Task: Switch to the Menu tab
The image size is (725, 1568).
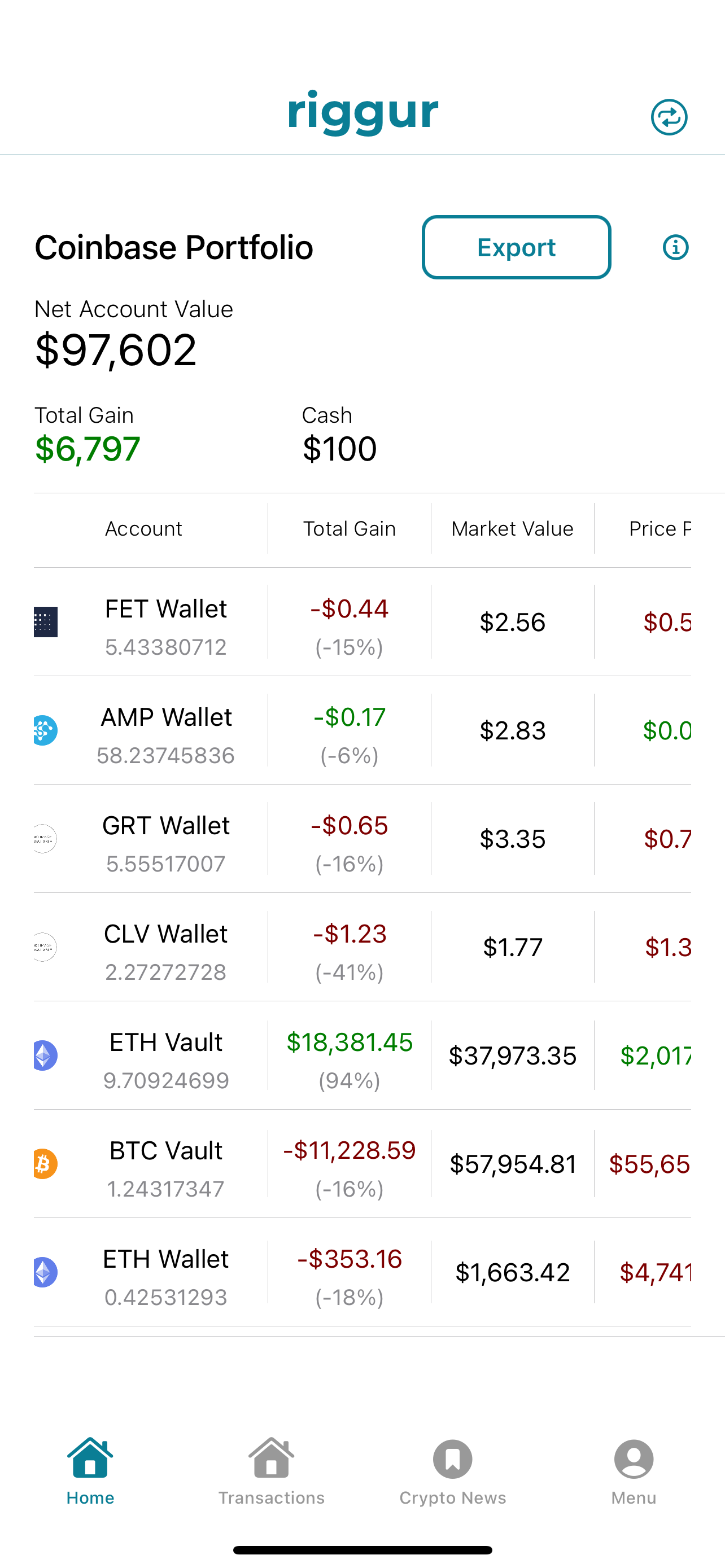Action: [x=634, y=1470]
